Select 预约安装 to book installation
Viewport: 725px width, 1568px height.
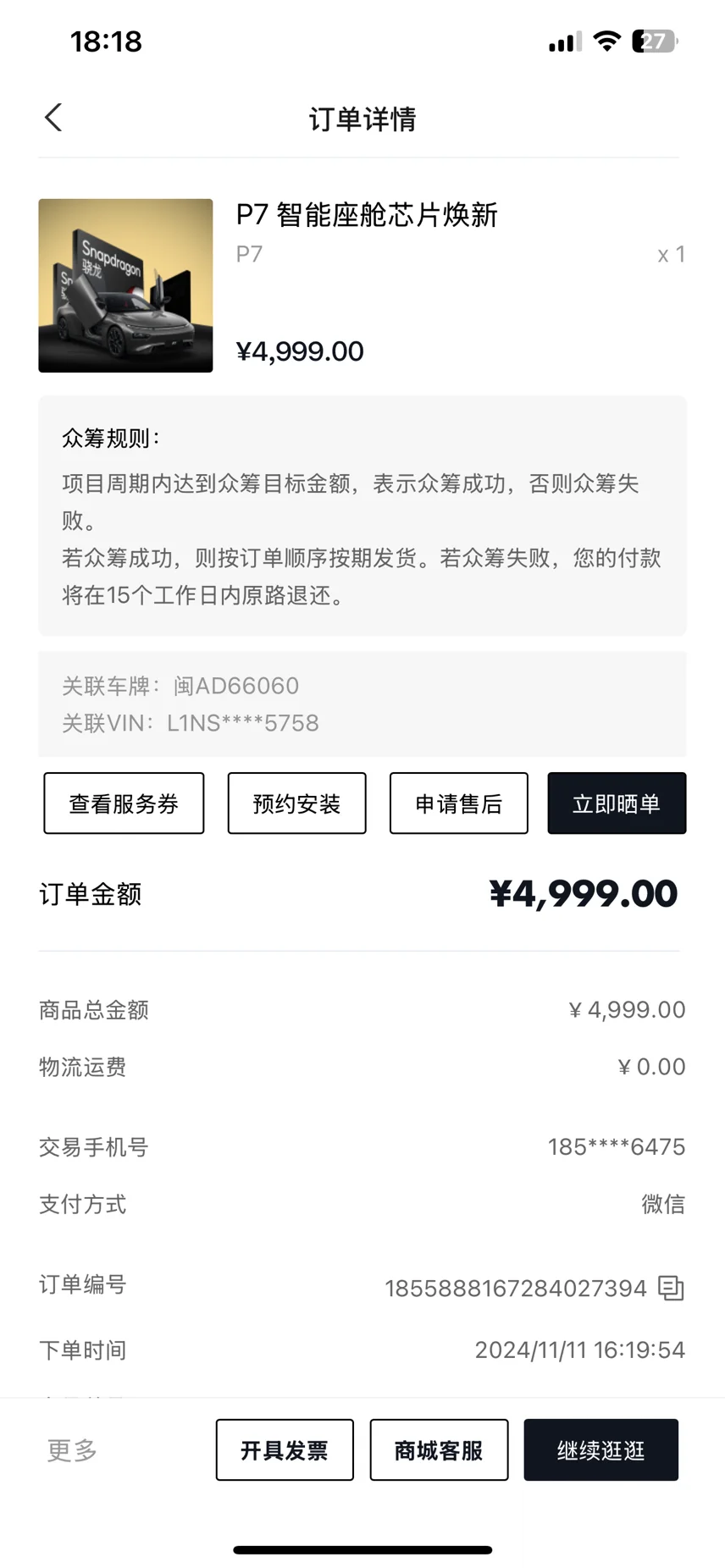click(x=296, y=803)
